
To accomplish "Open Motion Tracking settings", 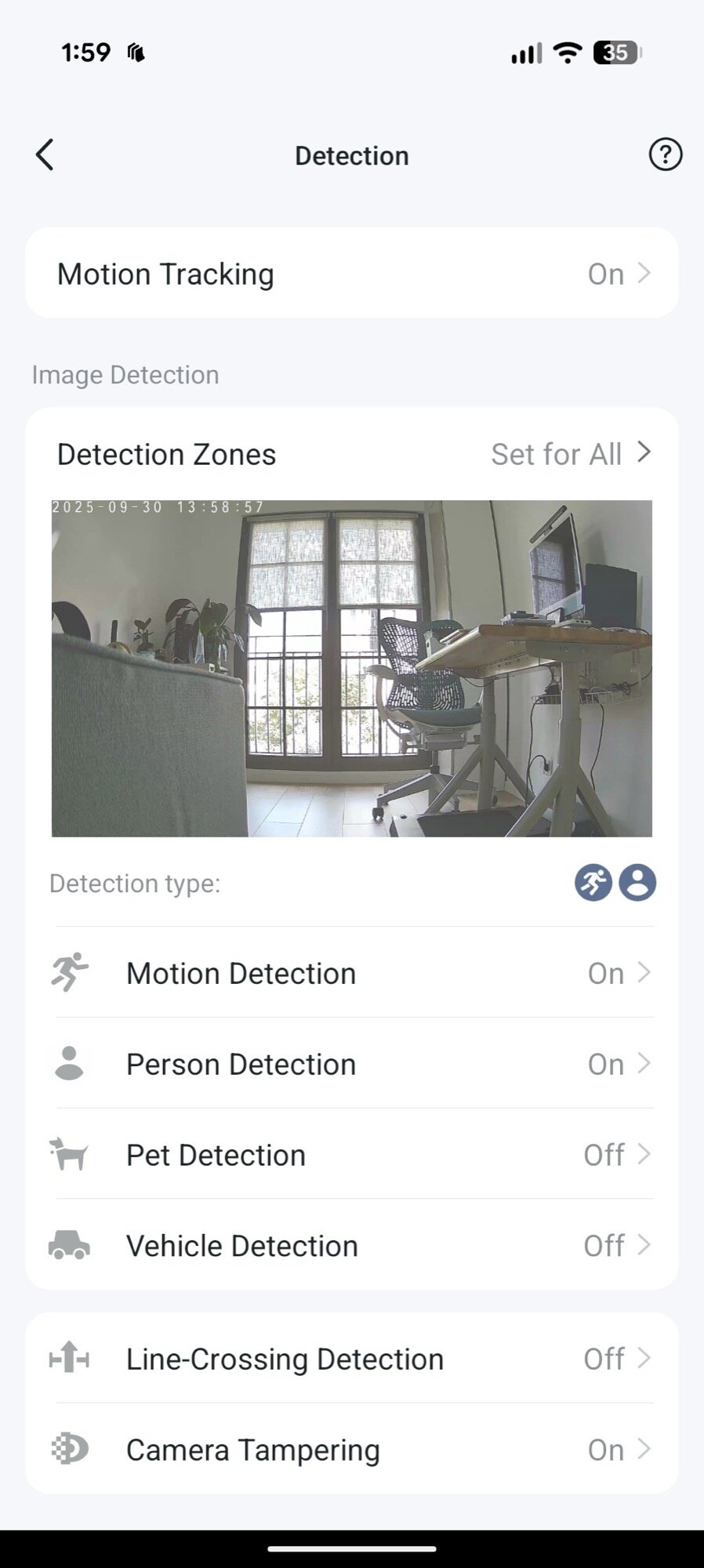I will (x=352, y=274).
